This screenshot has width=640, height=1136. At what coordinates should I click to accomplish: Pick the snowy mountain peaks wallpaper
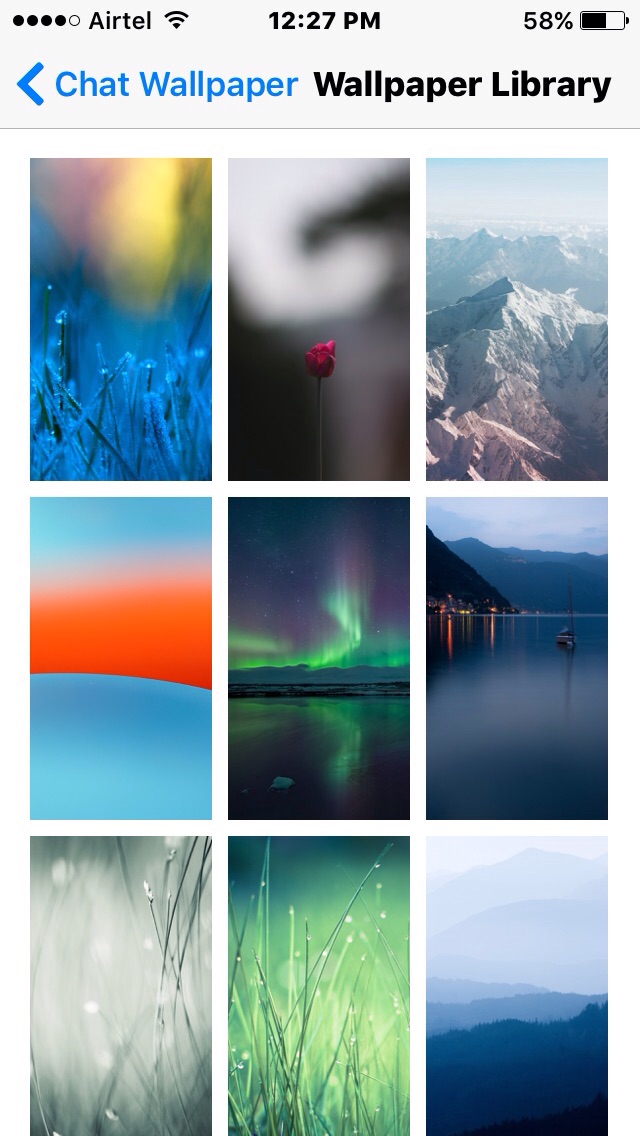(517, 319)
